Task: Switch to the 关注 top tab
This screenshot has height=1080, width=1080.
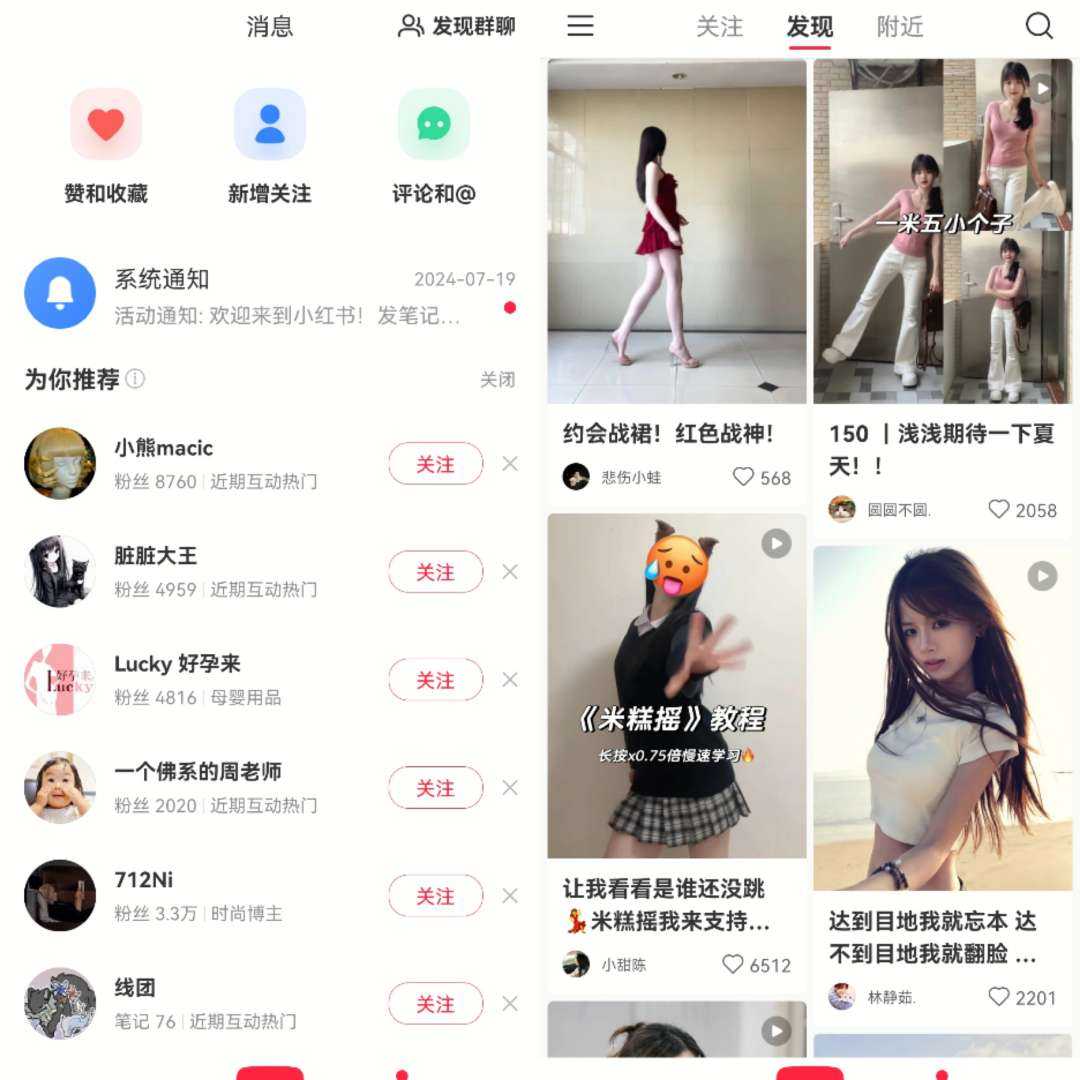Action: [719, 27]
